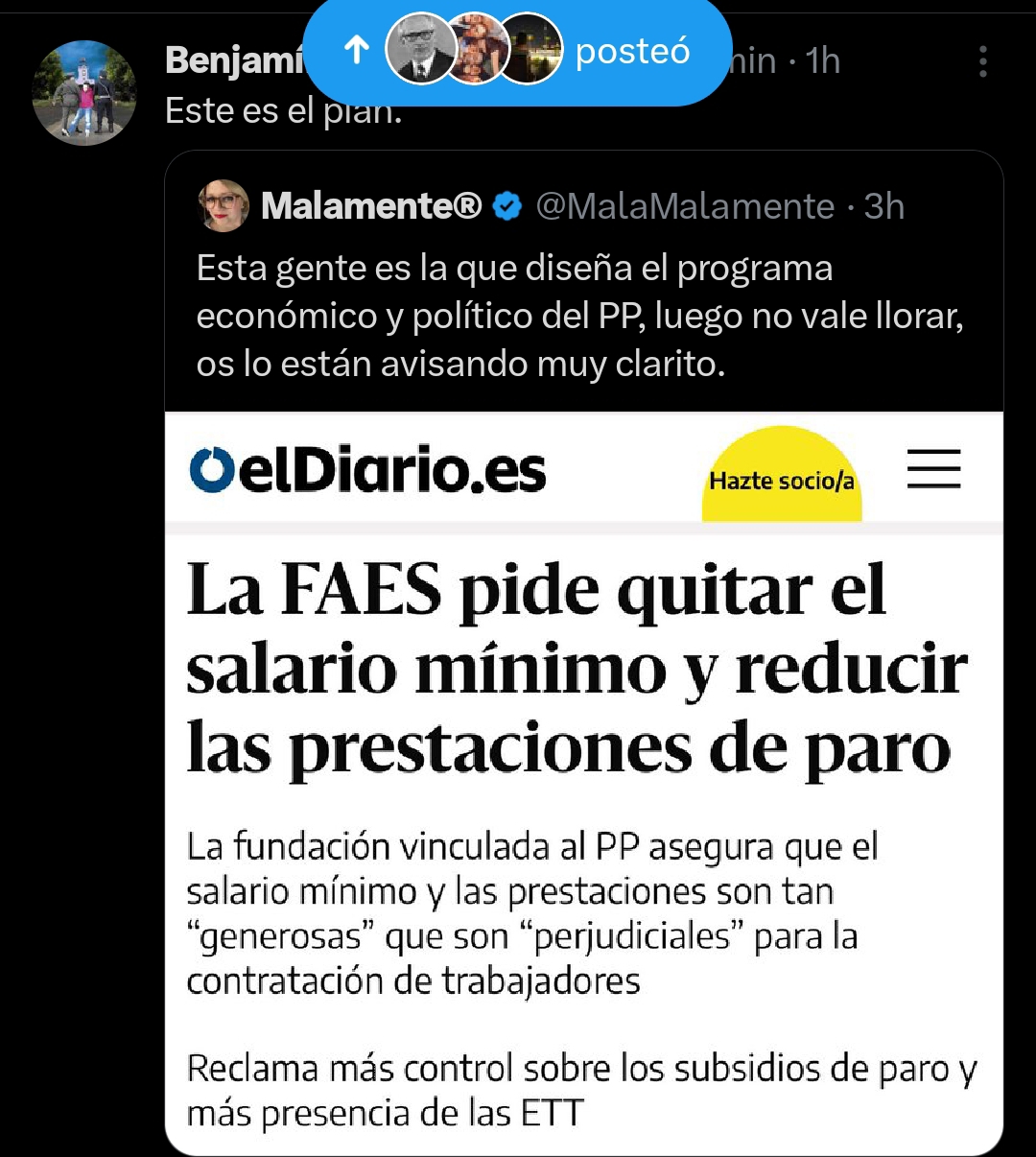This screenshot has height=1157, width=1036.
Task: Tap the 'posteó' new posts pill
Action: [518, 51]
